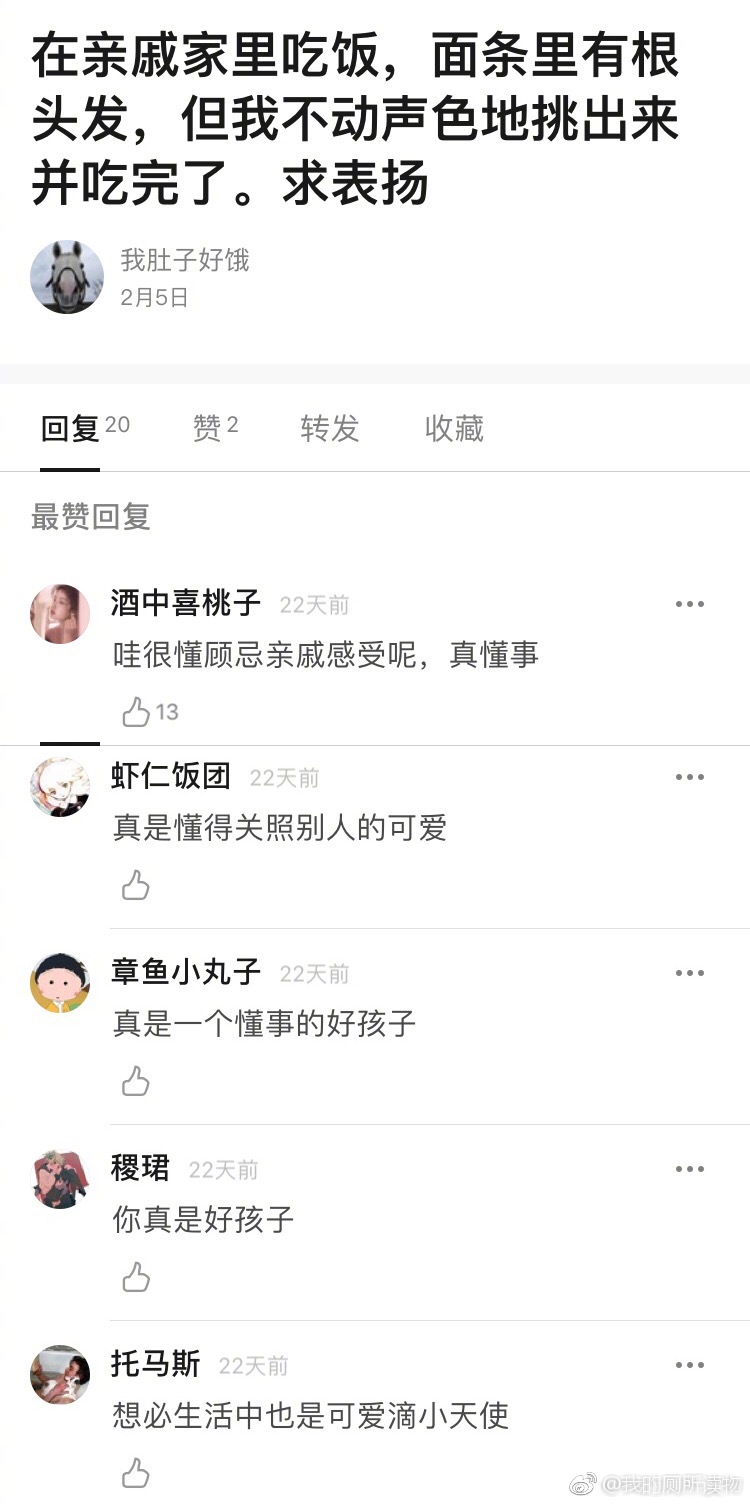Open the more options for 稷珺's reply
Viewport: 750px width, 1504px height.
pyautogui.click(x=689, y=1169)
